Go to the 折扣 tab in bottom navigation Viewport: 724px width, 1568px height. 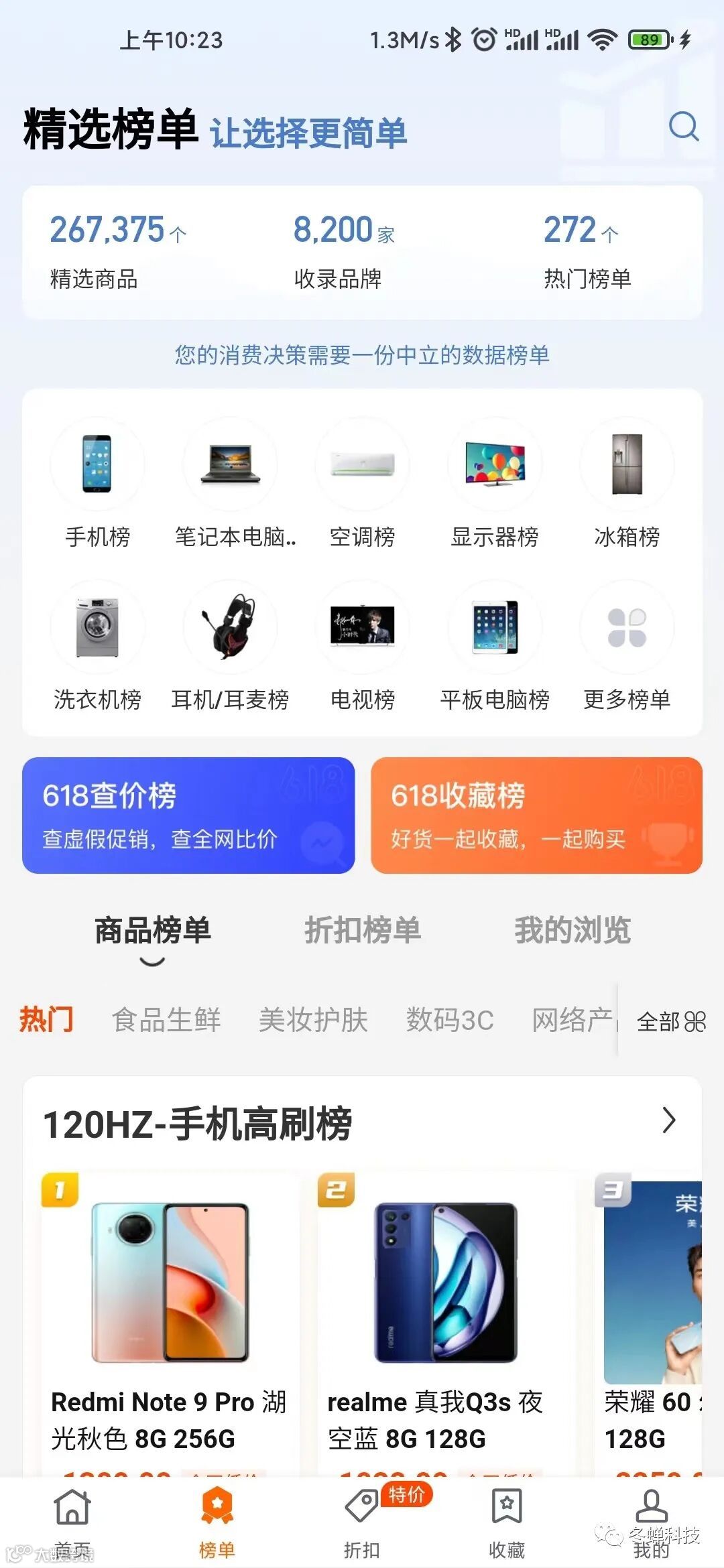[362, 1521]
